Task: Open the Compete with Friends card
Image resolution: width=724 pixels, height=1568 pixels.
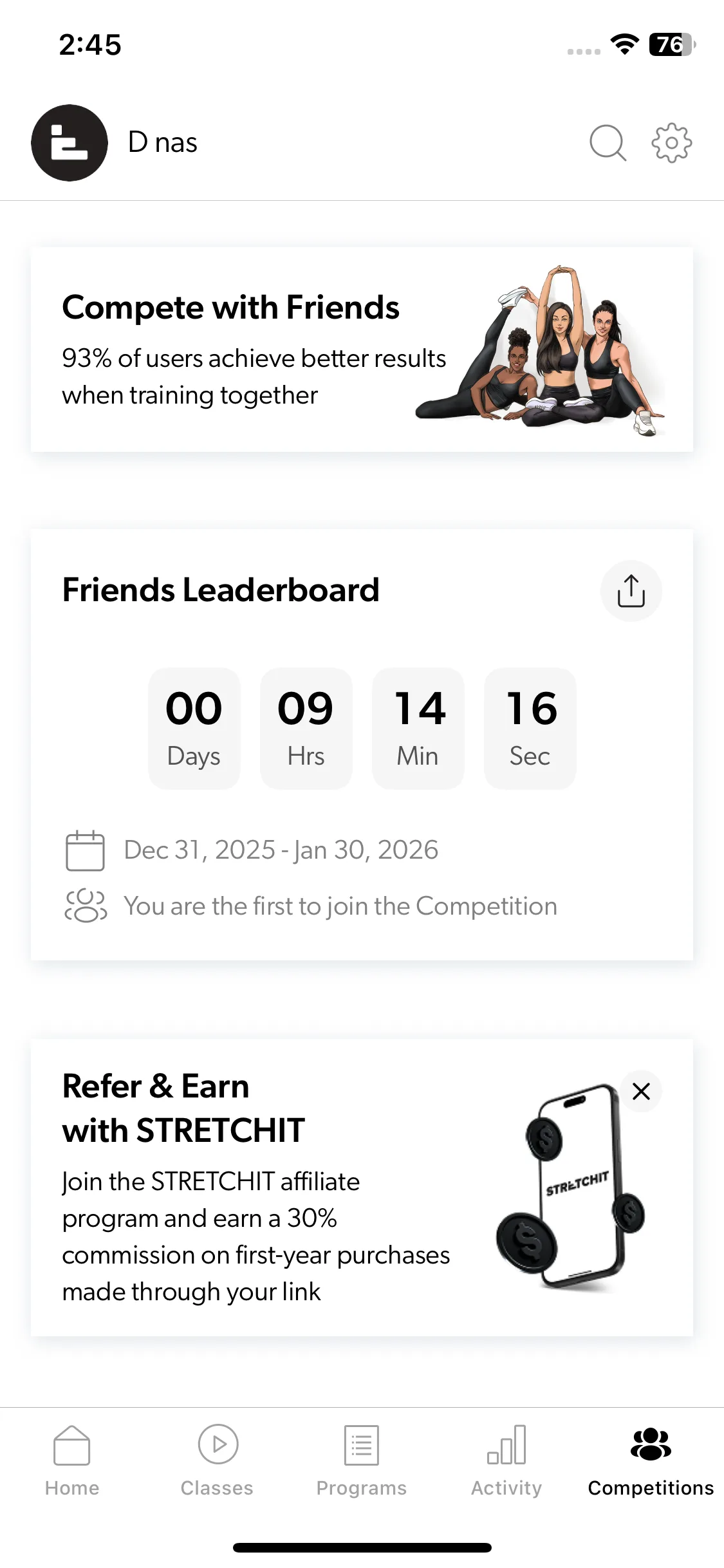Action: (x=362, y=350)
